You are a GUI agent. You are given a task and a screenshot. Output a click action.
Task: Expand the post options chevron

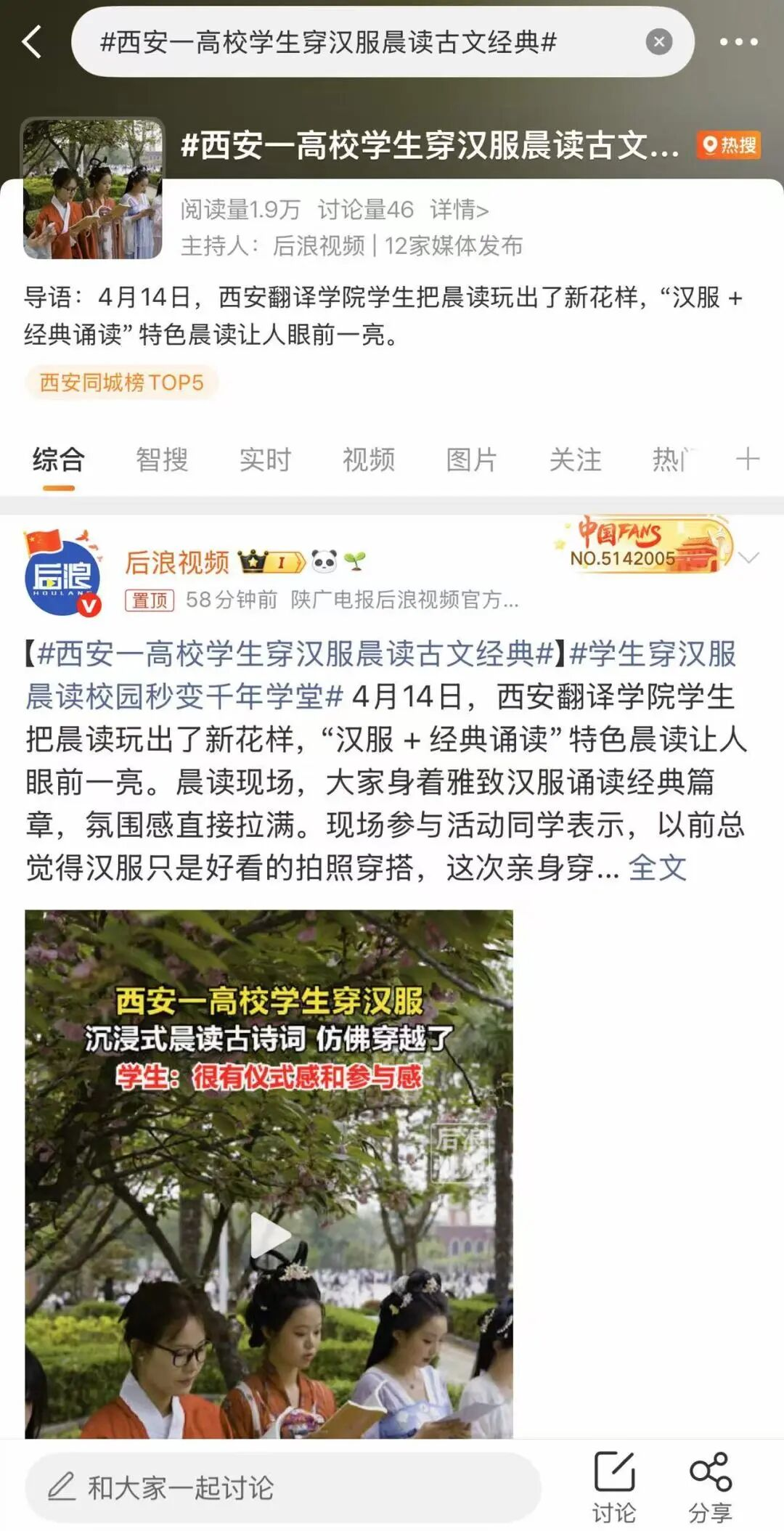(x=748, y=558)
